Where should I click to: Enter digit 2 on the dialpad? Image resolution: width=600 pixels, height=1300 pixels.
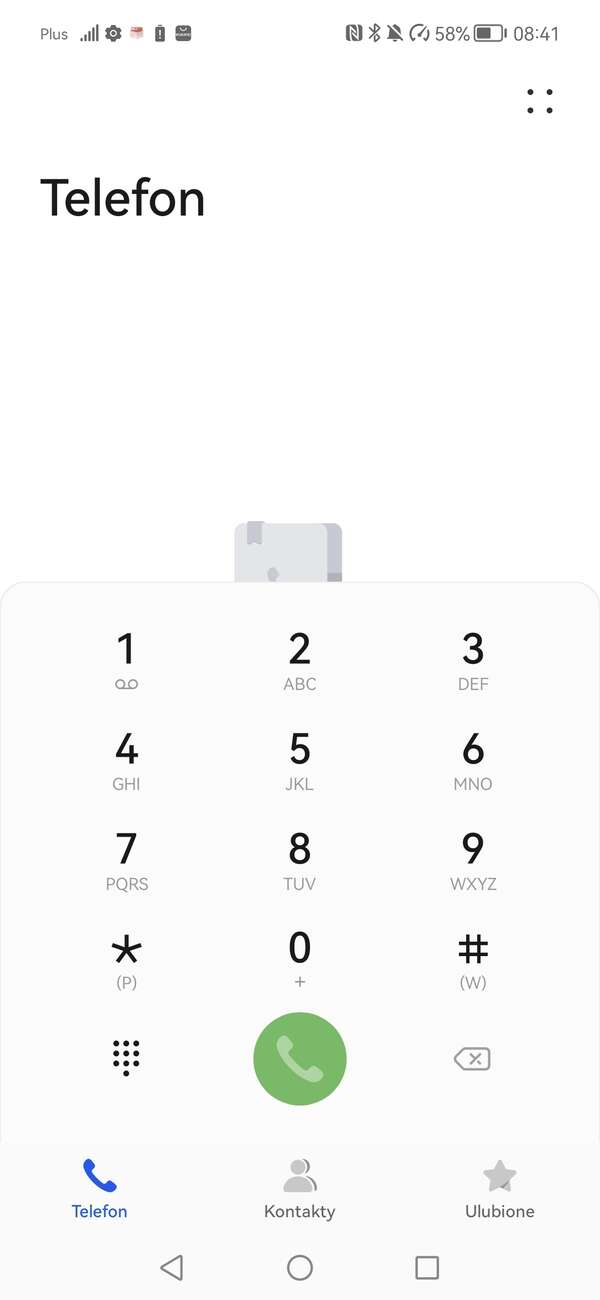pos(300,660)
